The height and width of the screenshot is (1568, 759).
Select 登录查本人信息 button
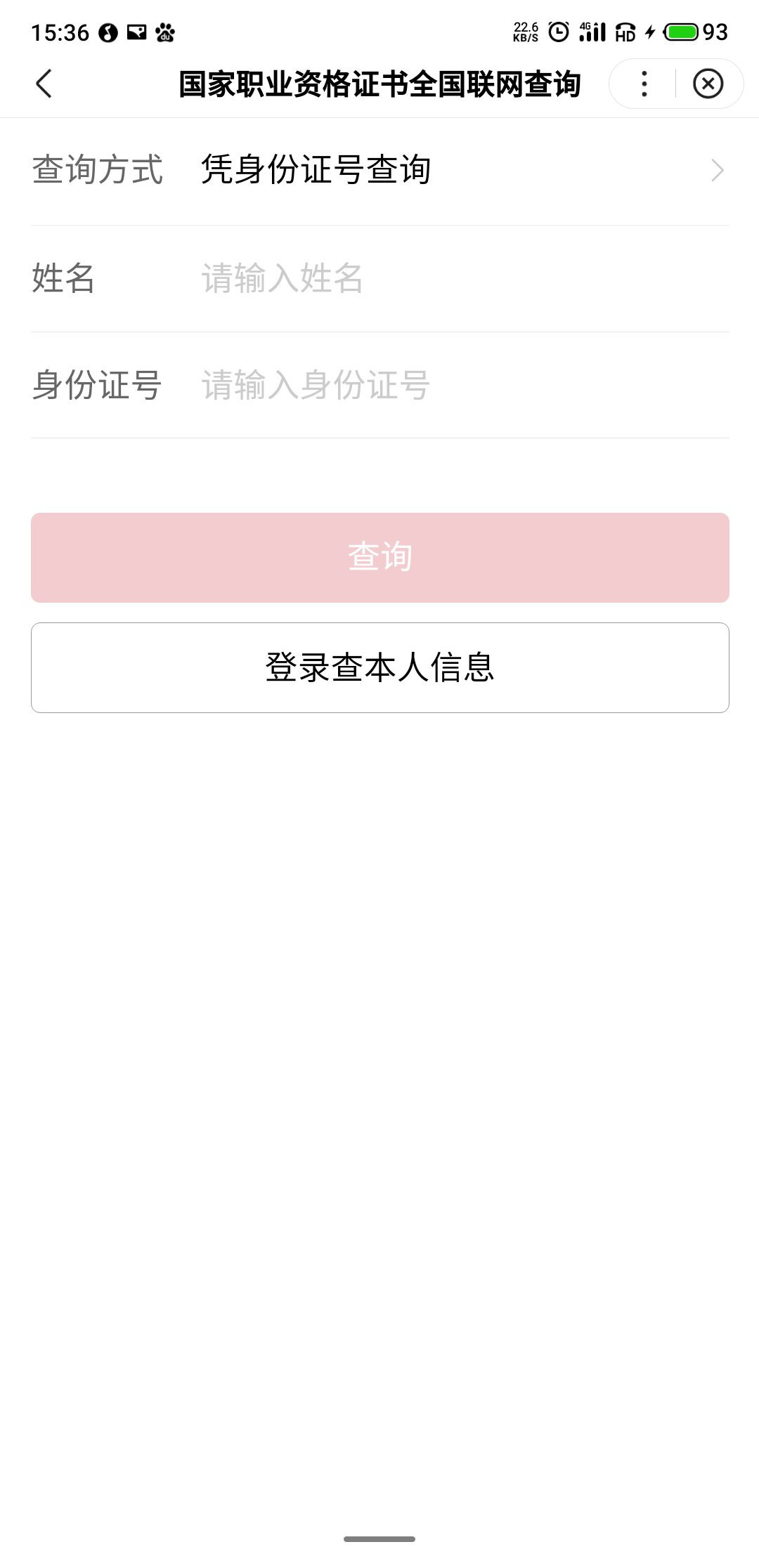pos(379,667)
